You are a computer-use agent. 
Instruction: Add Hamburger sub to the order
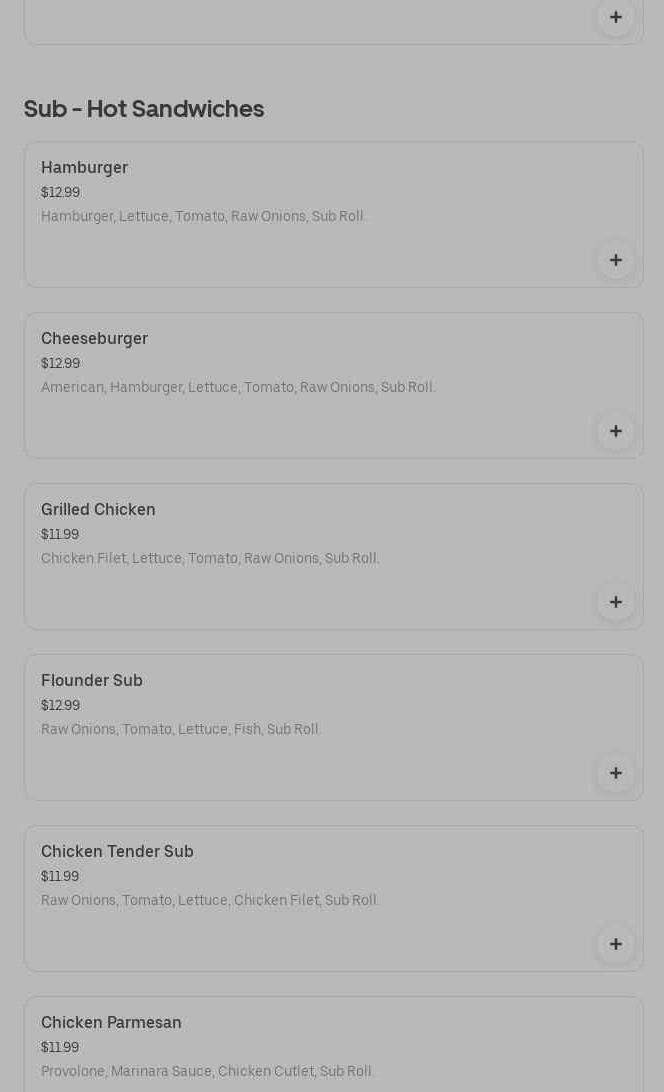click(x=615, y=260)
